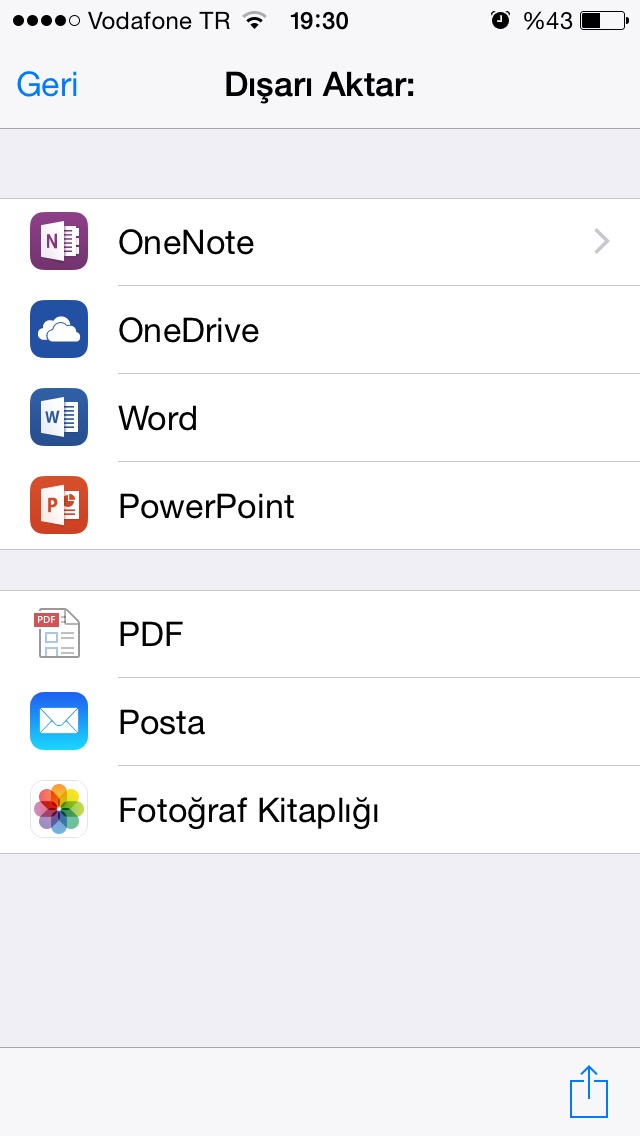This screenshot has width=640, height=1136.
Task: Open the share sheet icon
Action: (589, 1091)
